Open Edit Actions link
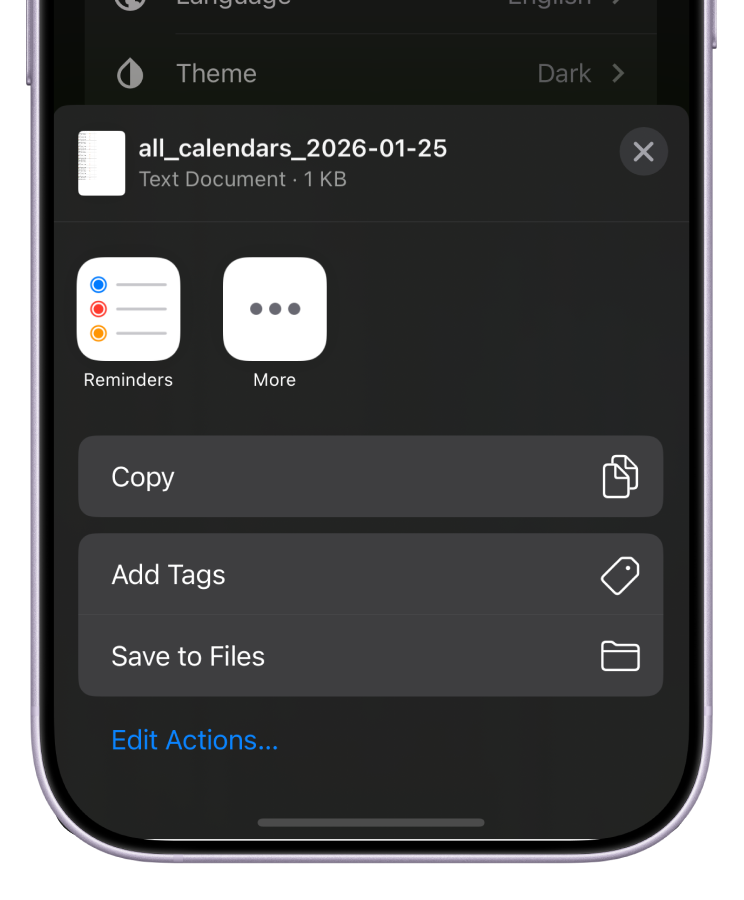Screen dimensions: 744x900 coord(194,740)
